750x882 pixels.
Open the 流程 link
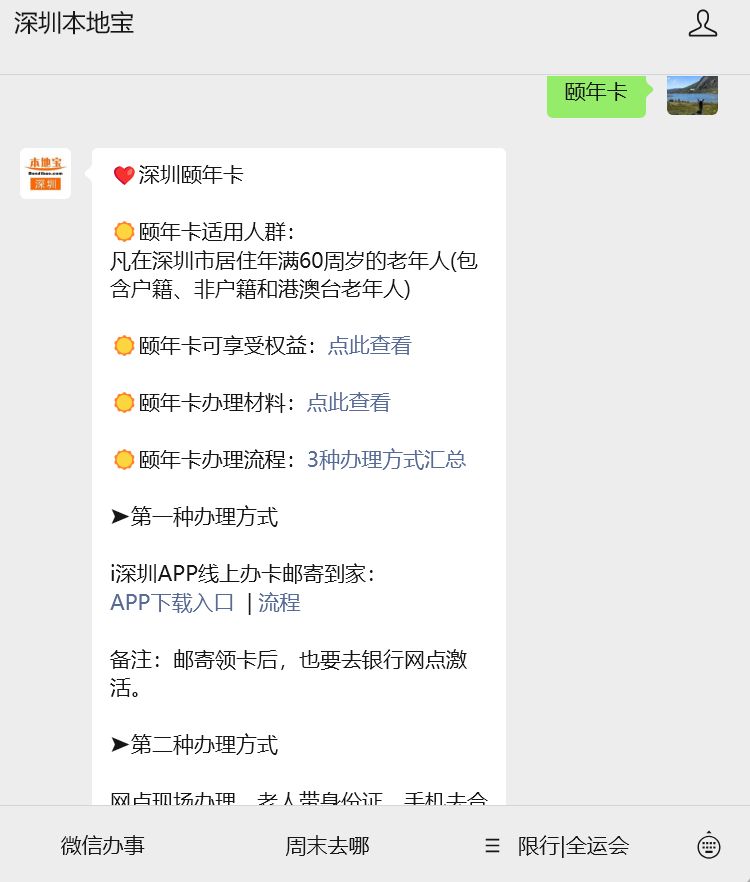(279, 603)
